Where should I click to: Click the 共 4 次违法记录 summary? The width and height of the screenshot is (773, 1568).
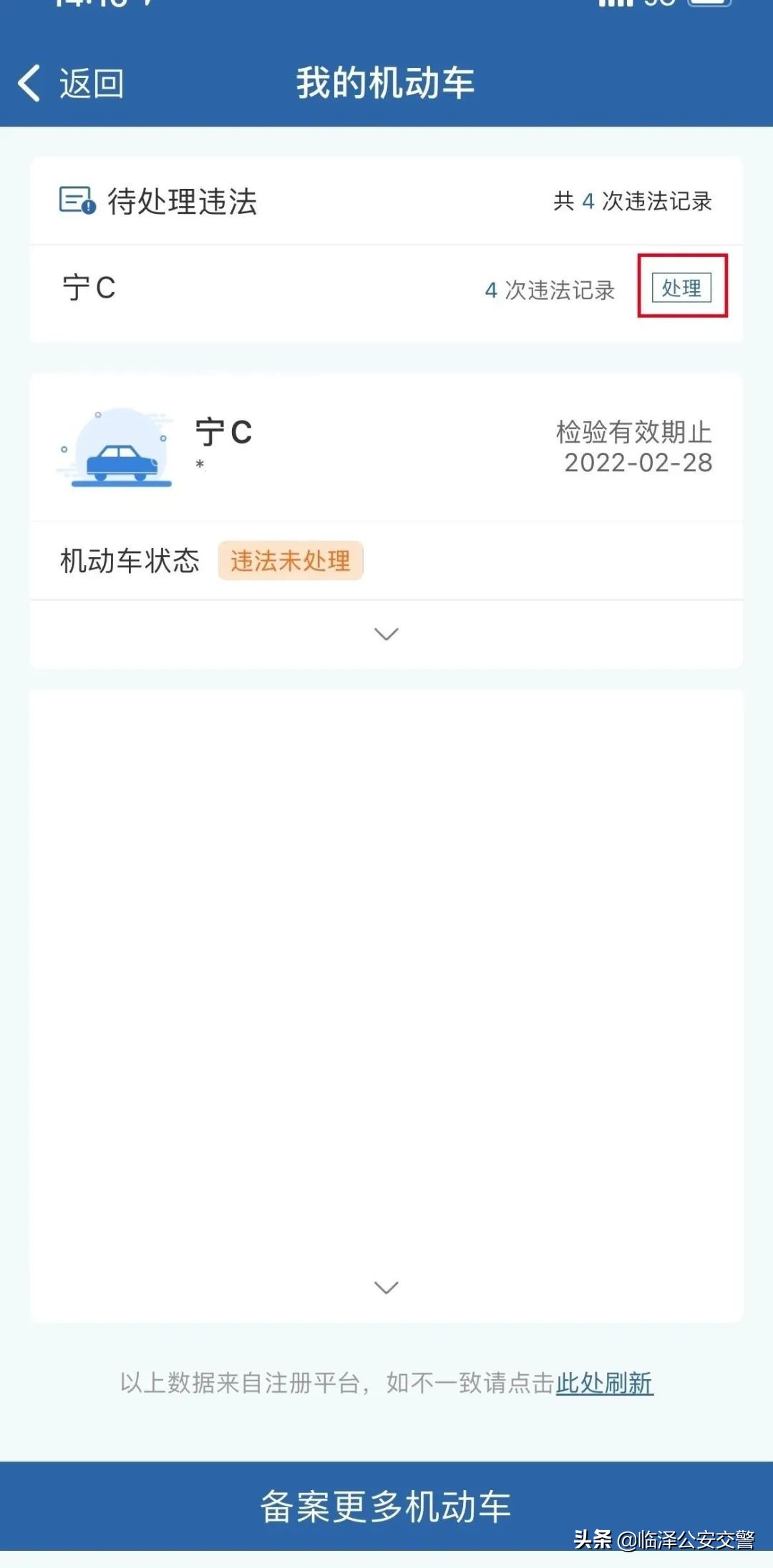pos(631,201)
